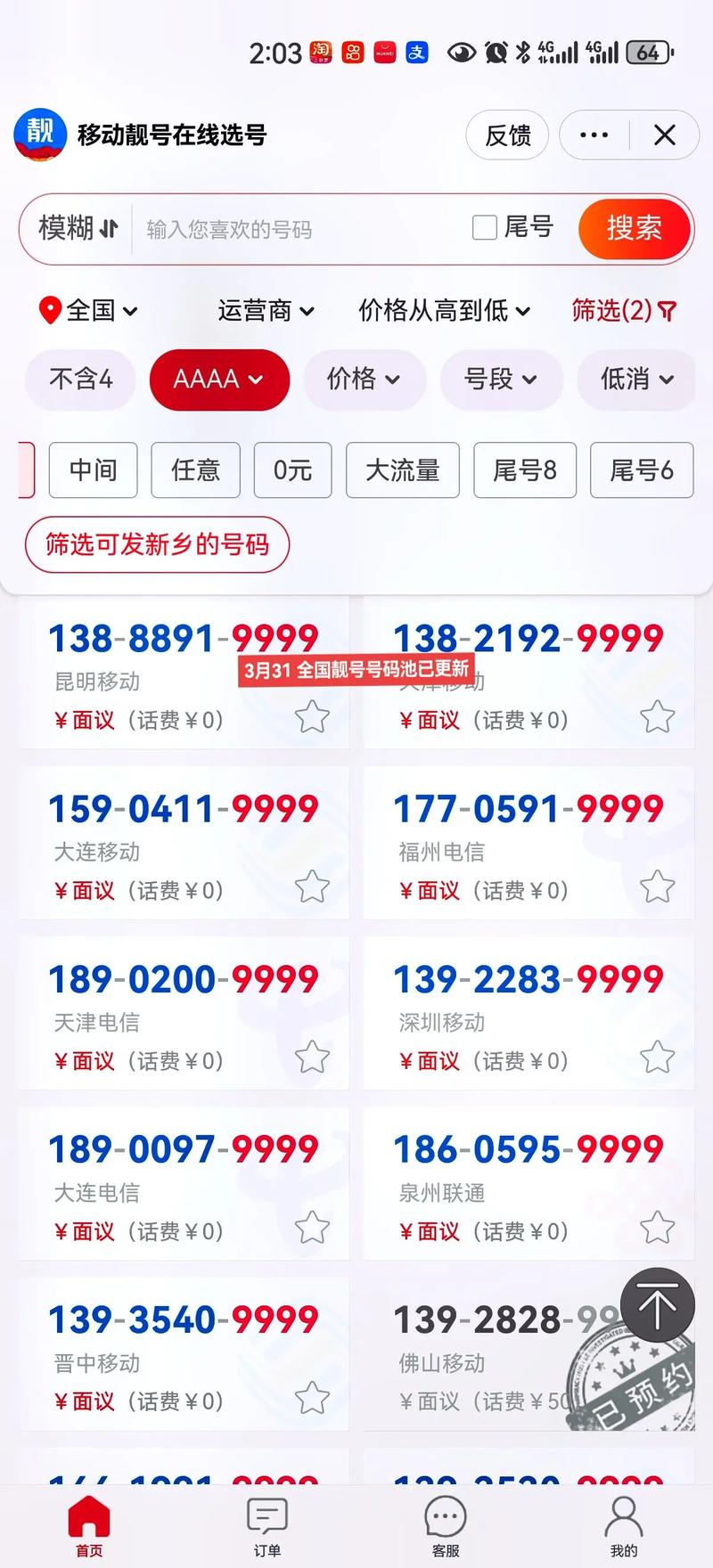Tap the 反馈 feedback button
The image size is (713, 1568).
[x=507, y=135]
